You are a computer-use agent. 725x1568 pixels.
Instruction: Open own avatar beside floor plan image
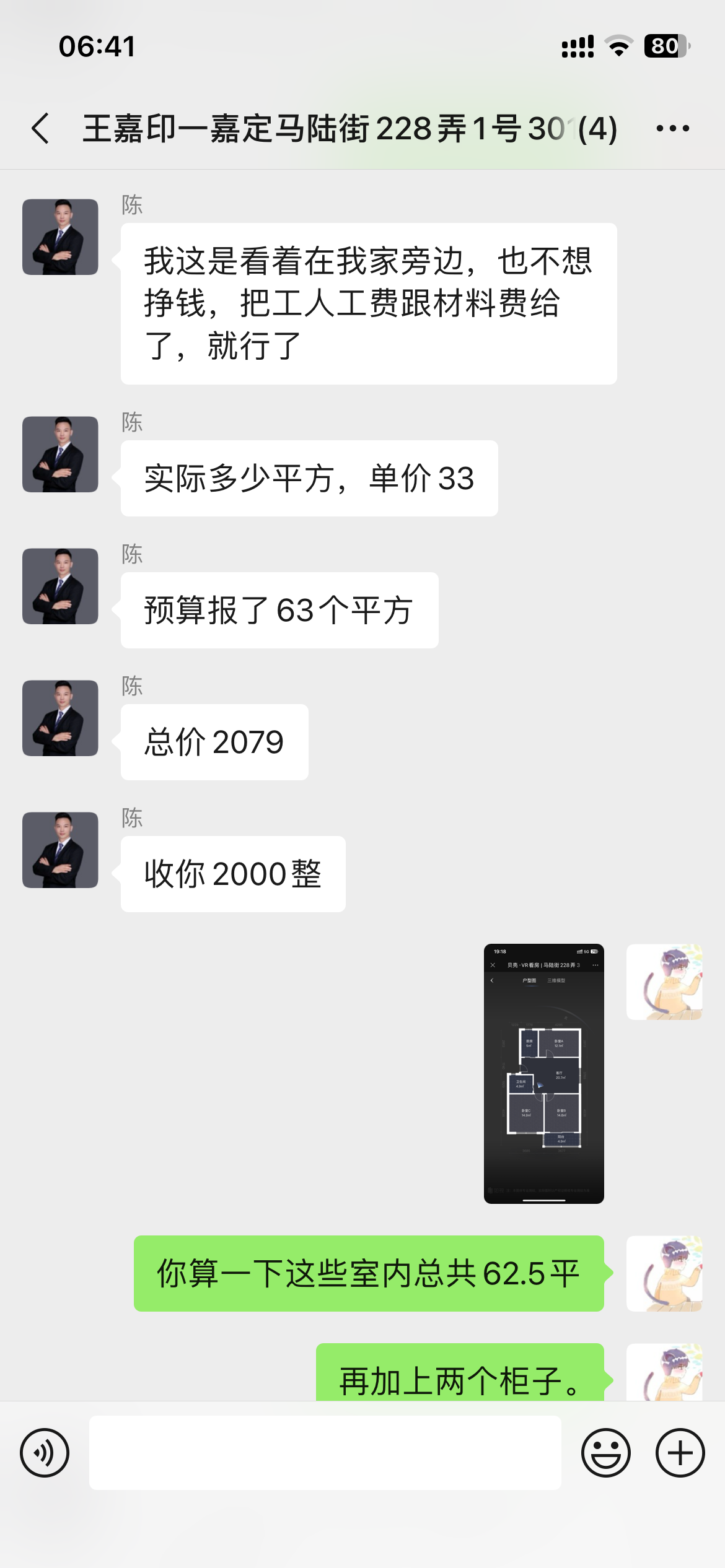click(x=664, y=982)
